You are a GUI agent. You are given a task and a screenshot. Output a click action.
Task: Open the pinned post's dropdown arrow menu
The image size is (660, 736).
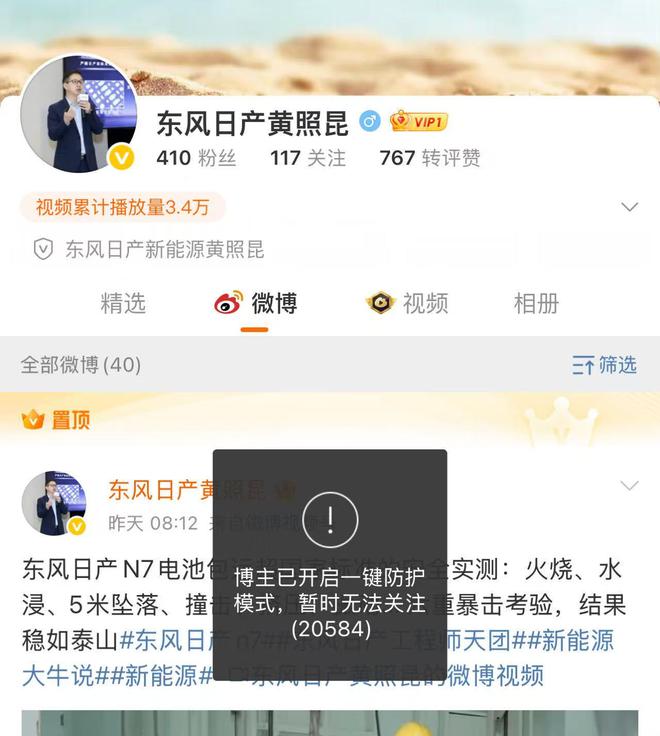[x=629, y=486]
